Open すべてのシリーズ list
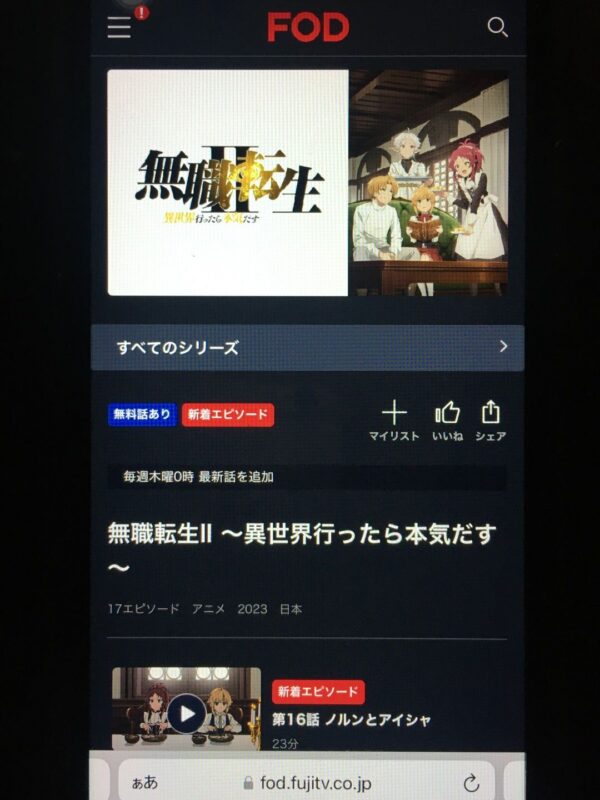Image resolution: width=600 pixels, height=800 pixels. coord(307,348)
